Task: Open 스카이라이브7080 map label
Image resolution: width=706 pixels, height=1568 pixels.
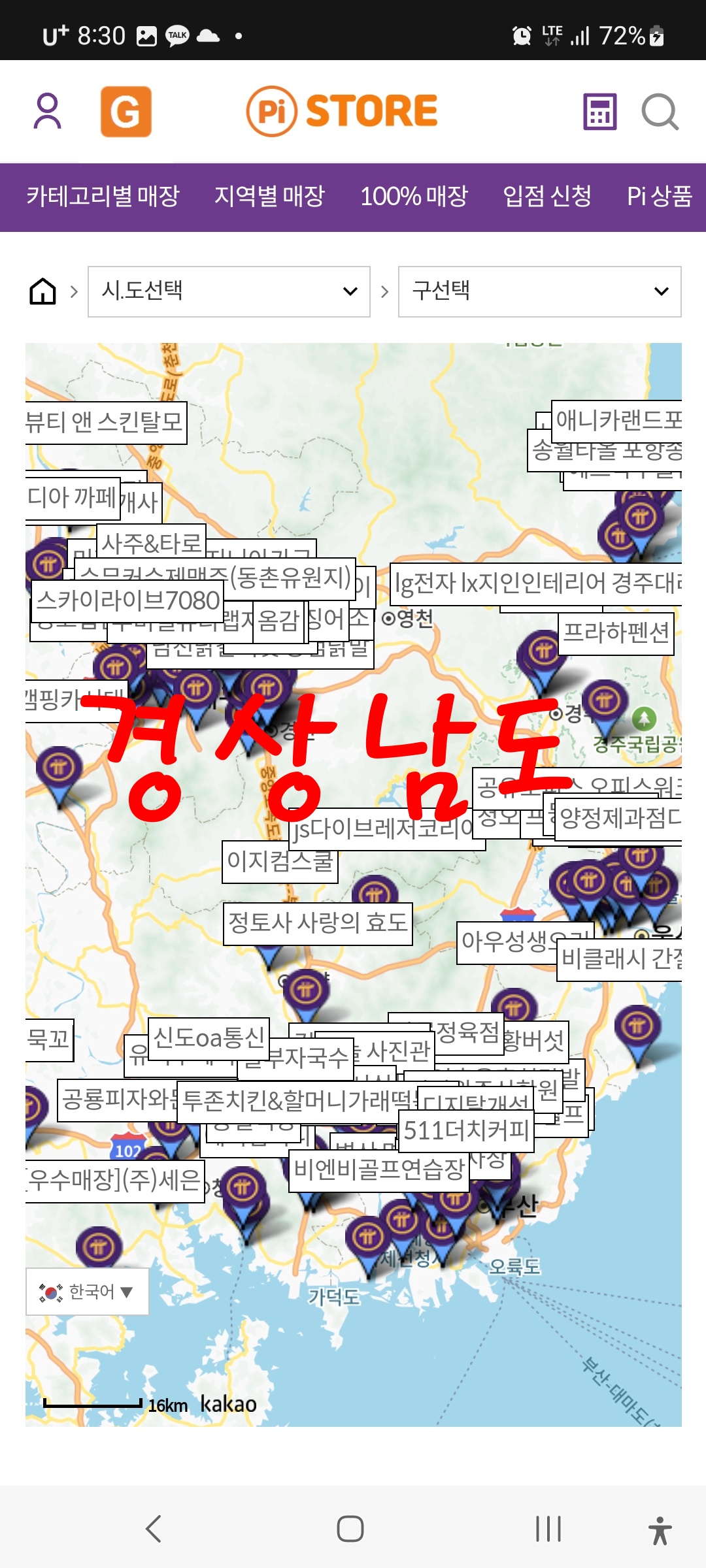Action: [127, 600]
